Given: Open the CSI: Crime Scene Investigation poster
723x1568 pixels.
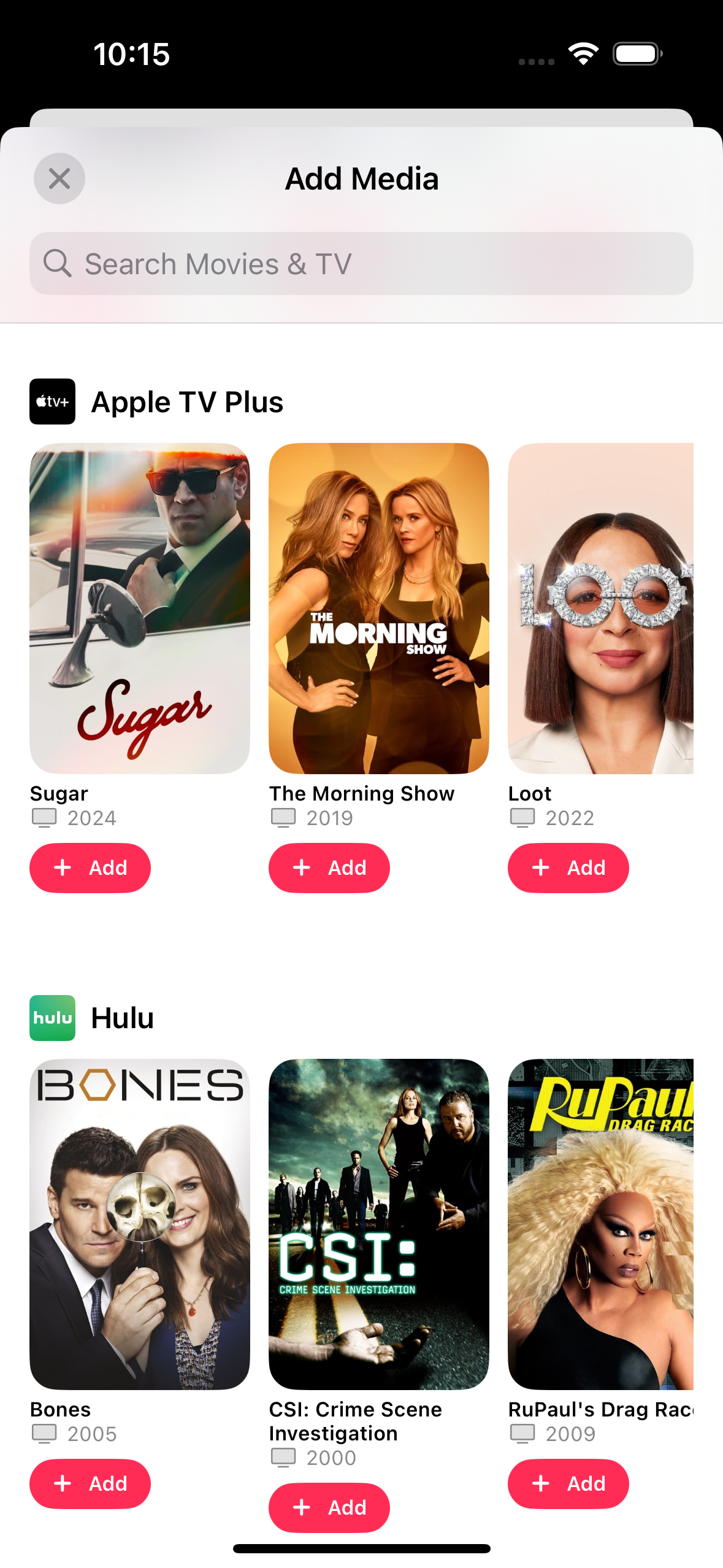Looking at the screenshot, I should (378, 1224).
